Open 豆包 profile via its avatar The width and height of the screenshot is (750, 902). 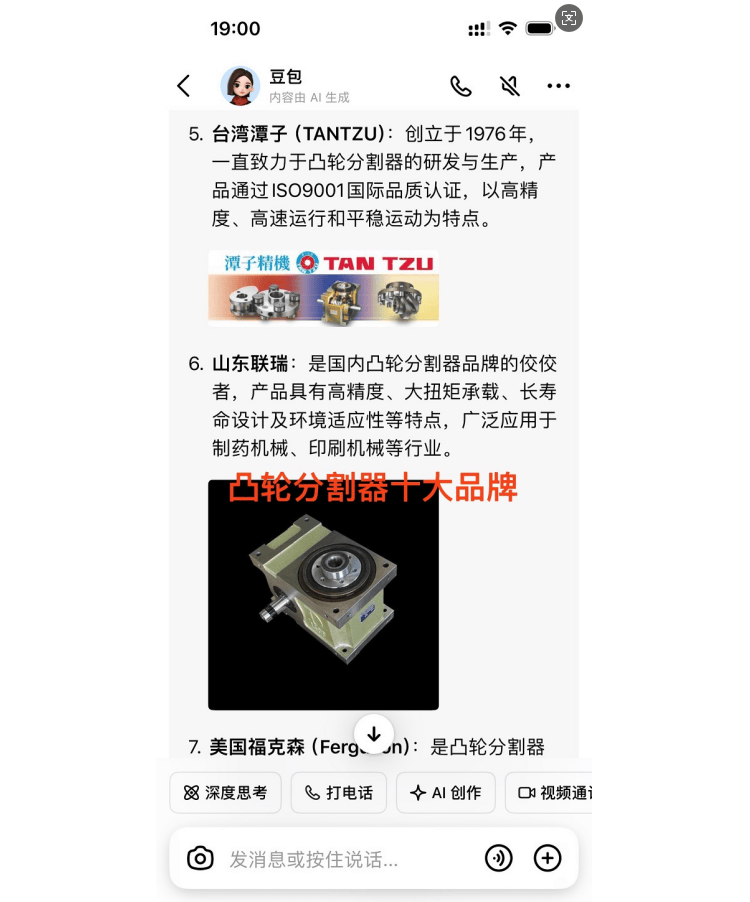[x=240, y=86]
